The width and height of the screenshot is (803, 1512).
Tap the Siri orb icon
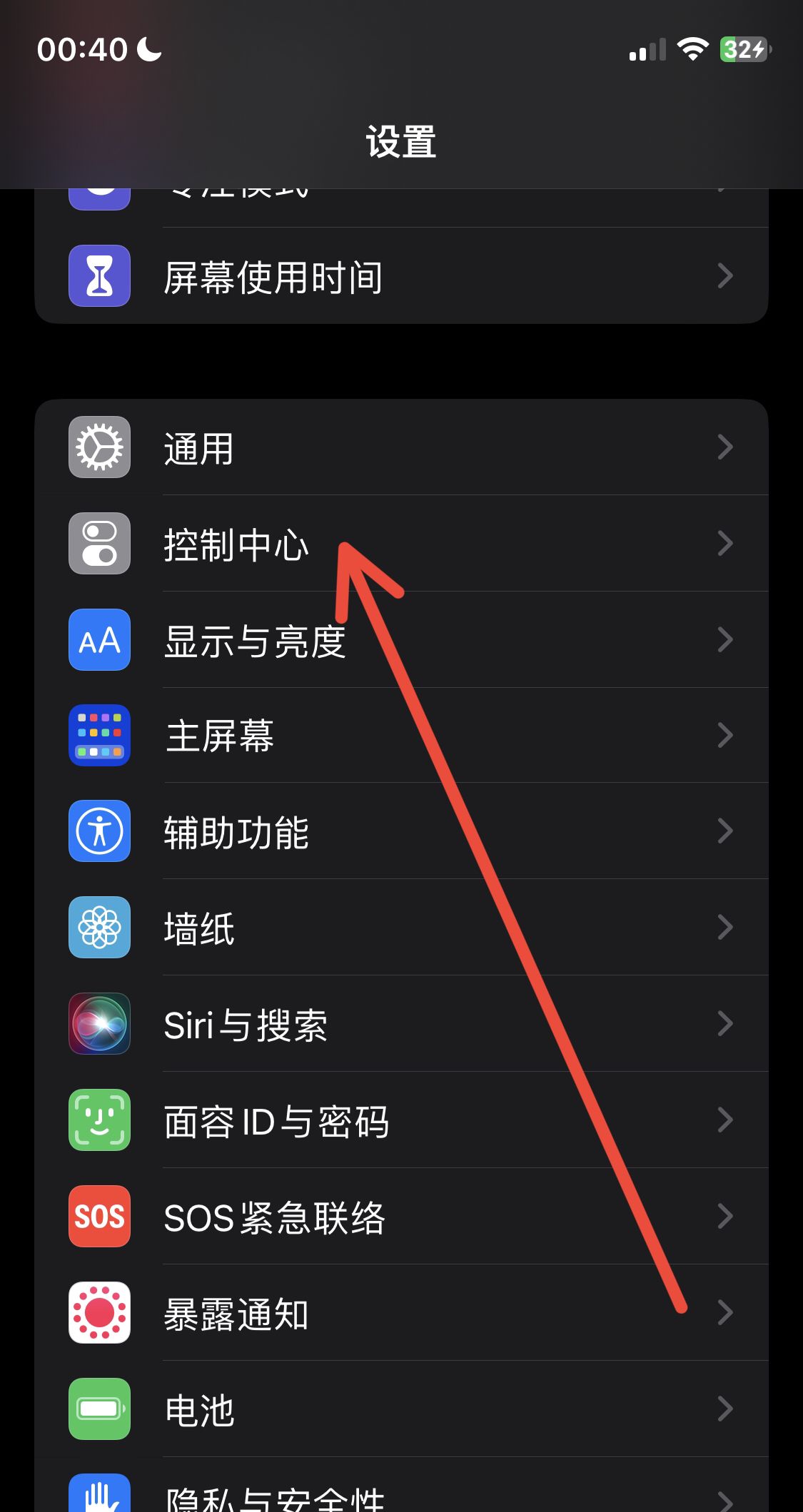99,1025
